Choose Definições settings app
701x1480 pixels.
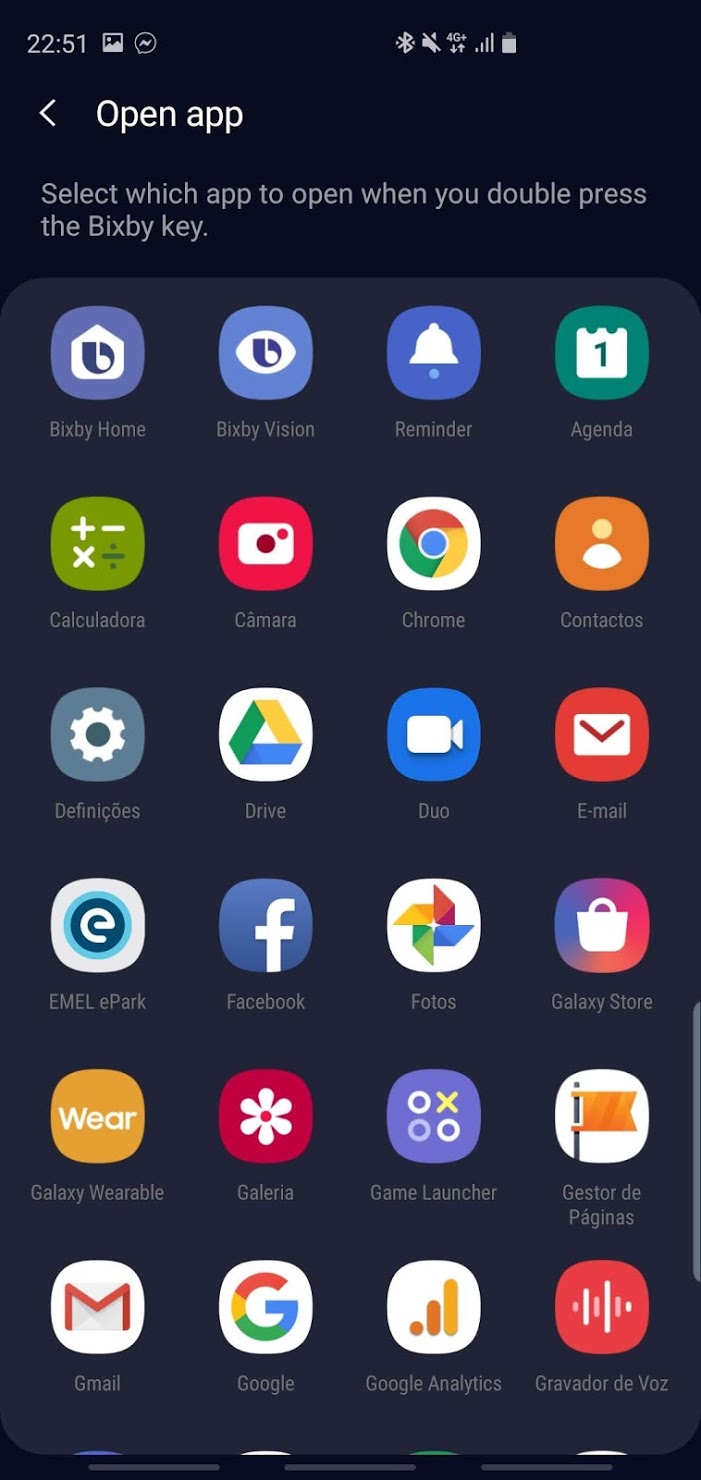pos(98,736)
